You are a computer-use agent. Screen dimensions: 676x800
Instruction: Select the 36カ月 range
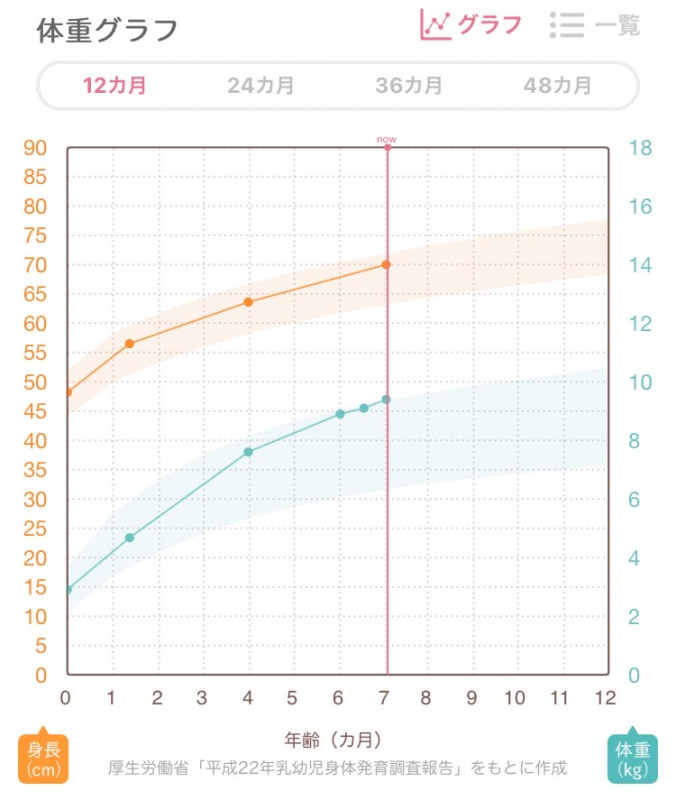click(409, 86)
